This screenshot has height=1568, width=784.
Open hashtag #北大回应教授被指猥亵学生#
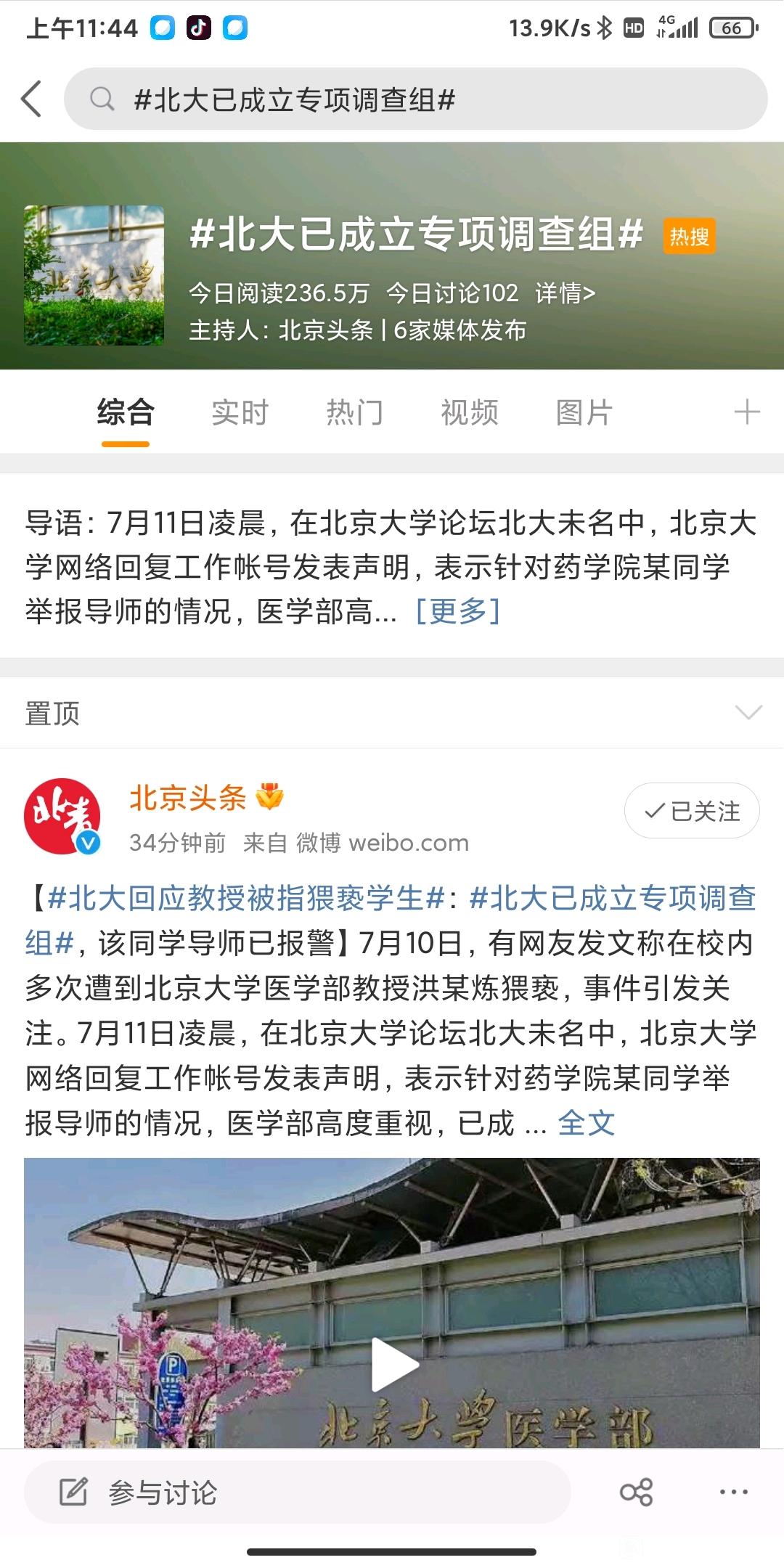click(x=245, y=898)
